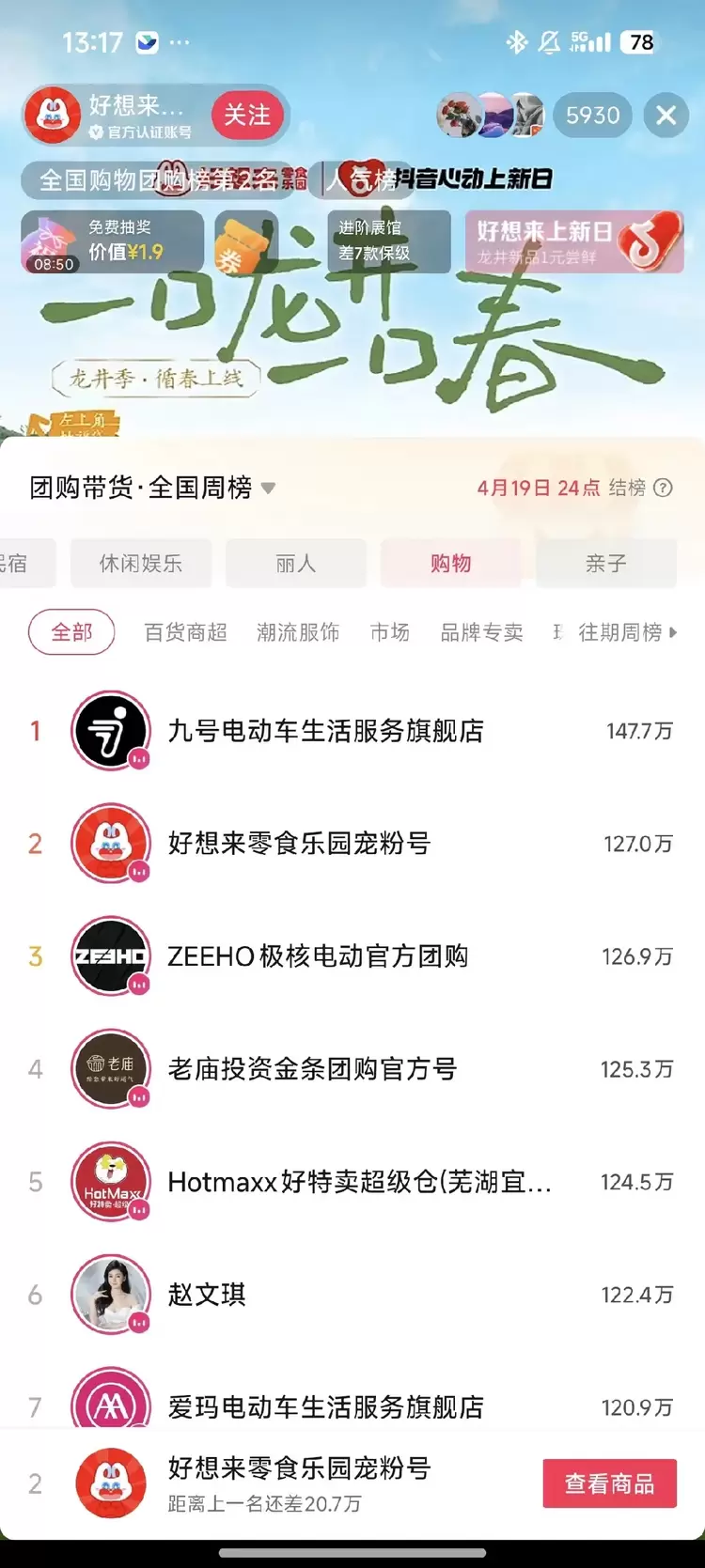Open the 结榜 help question mark
This screenshot has width=705, height=1568.
663,488
